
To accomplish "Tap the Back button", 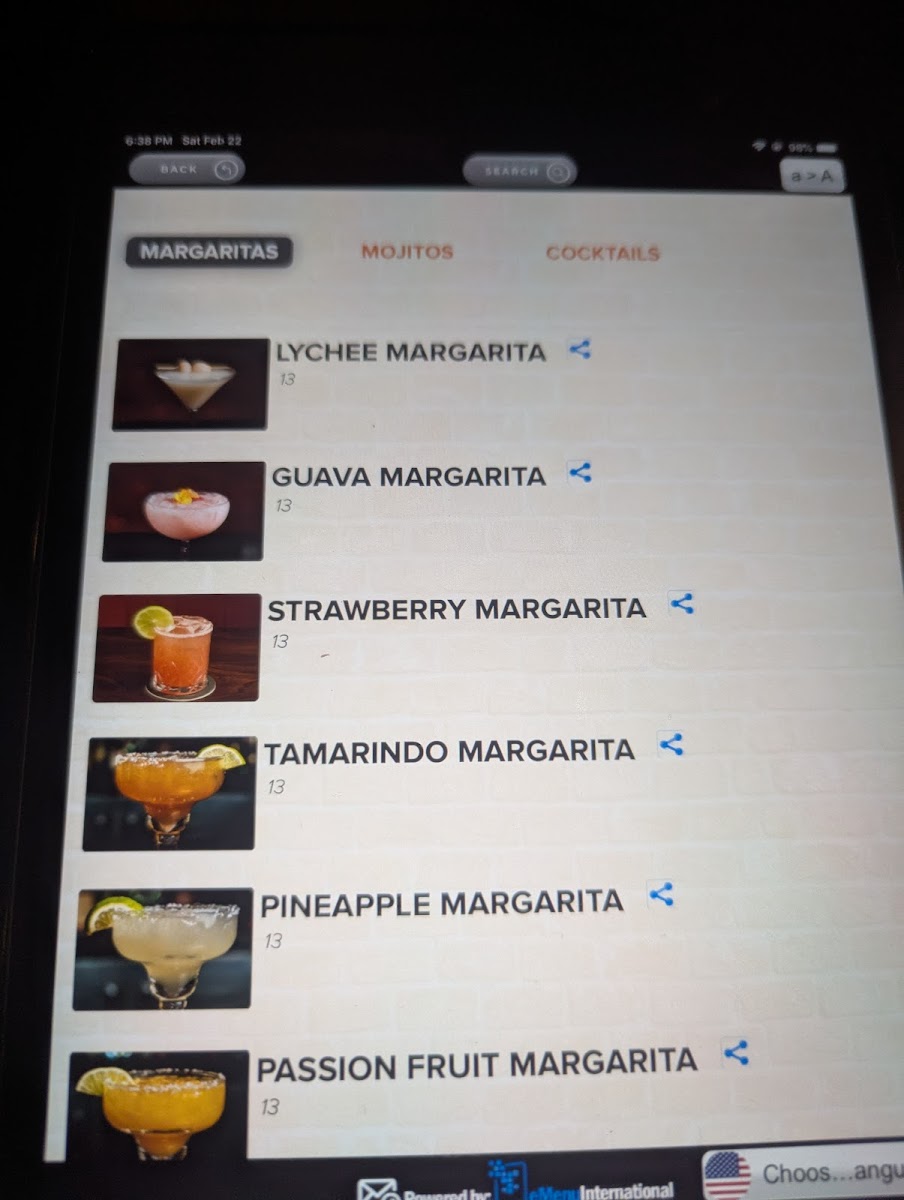I will click(187, 169).
